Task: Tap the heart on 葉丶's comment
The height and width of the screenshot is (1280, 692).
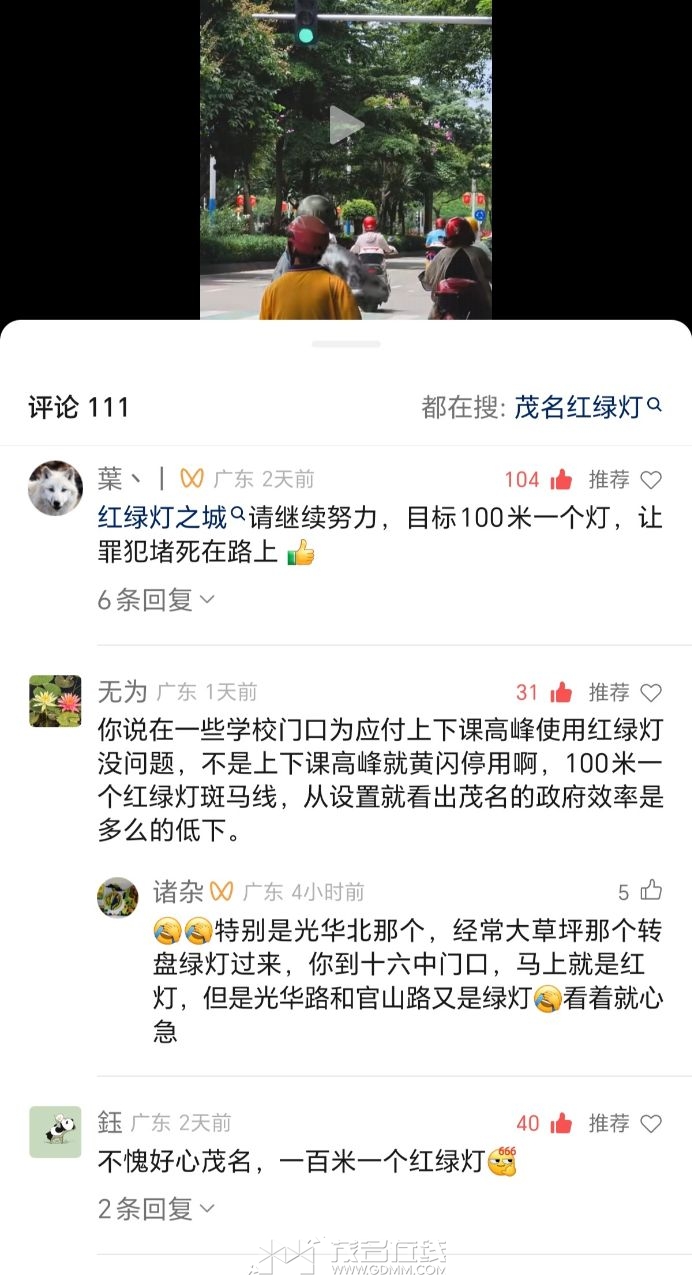Action: point(651,480)
